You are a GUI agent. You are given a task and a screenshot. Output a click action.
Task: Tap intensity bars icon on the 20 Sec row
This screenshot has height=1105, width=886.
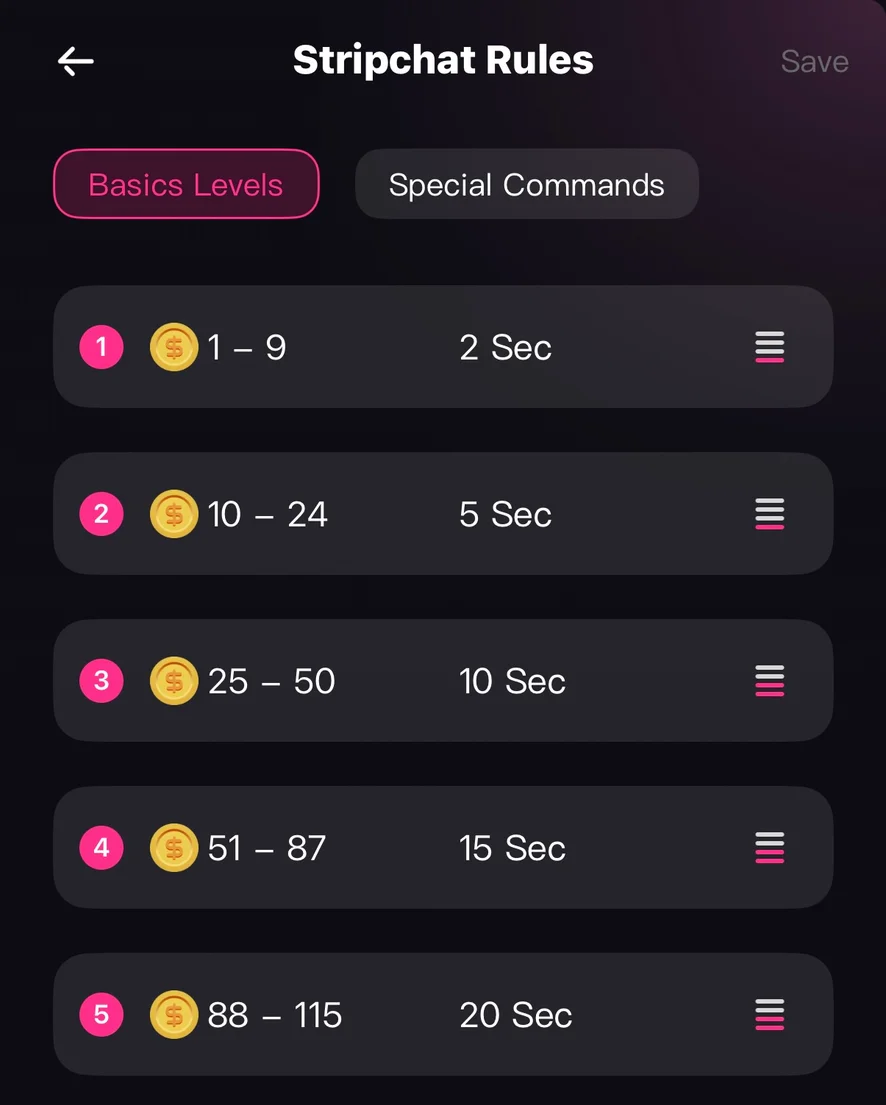tap(769, 1015)
